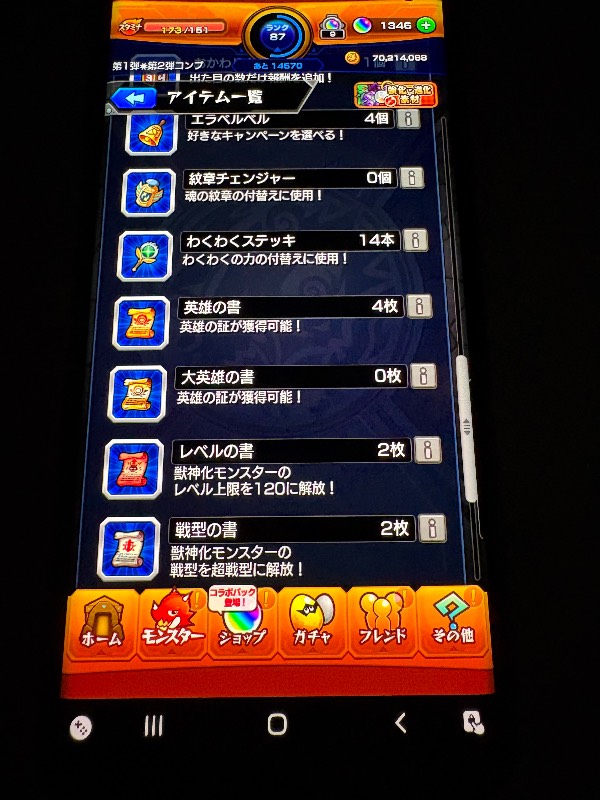Show info for 紋章チェンジャー
Image resolution: width=600 pixels, height=800 pixels.
pyautogui.click(x=411, y=178)
